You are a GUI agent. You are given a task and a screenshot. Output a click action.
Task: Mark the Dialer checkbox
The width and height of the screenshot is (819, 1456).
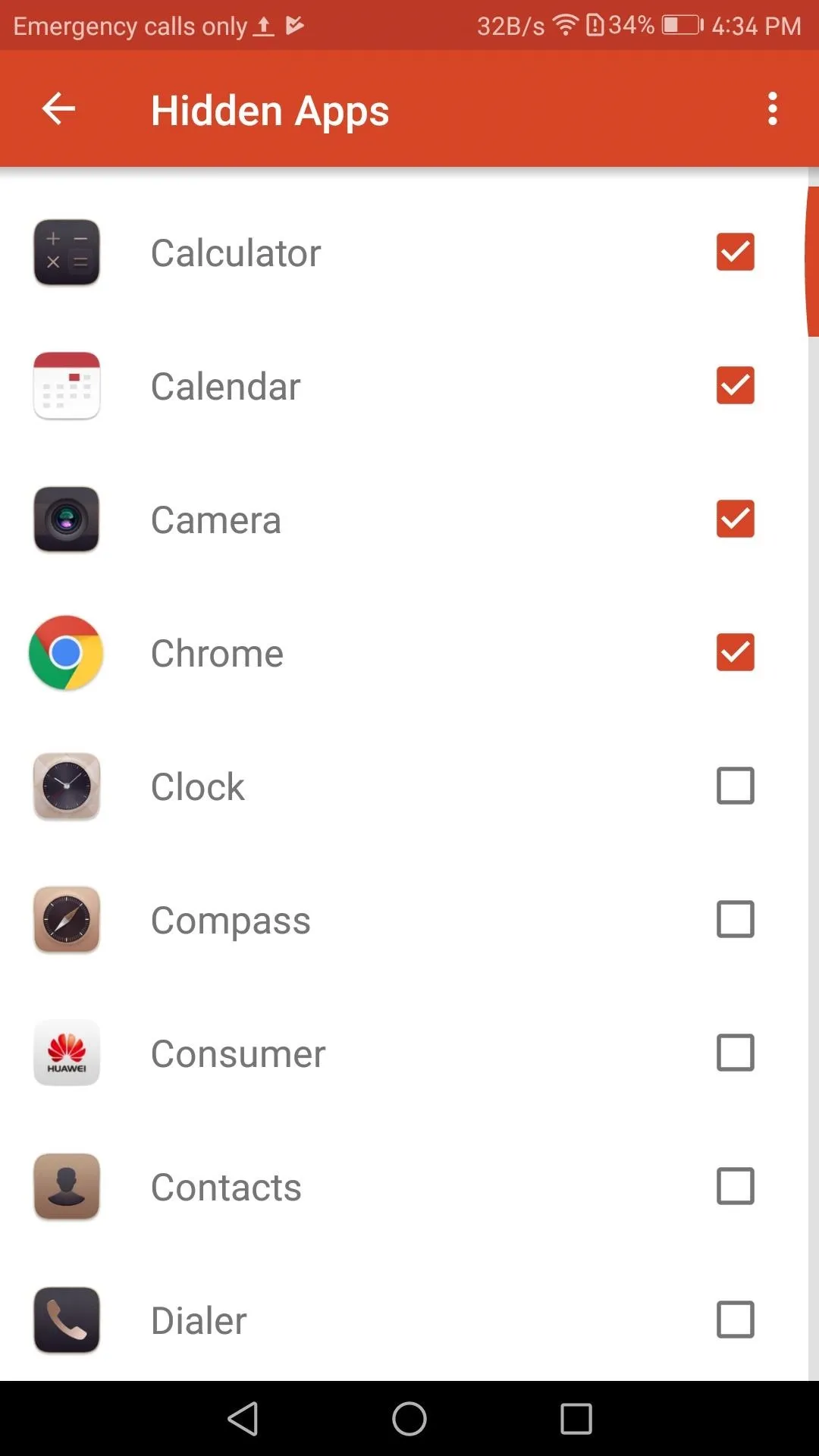735,1319
